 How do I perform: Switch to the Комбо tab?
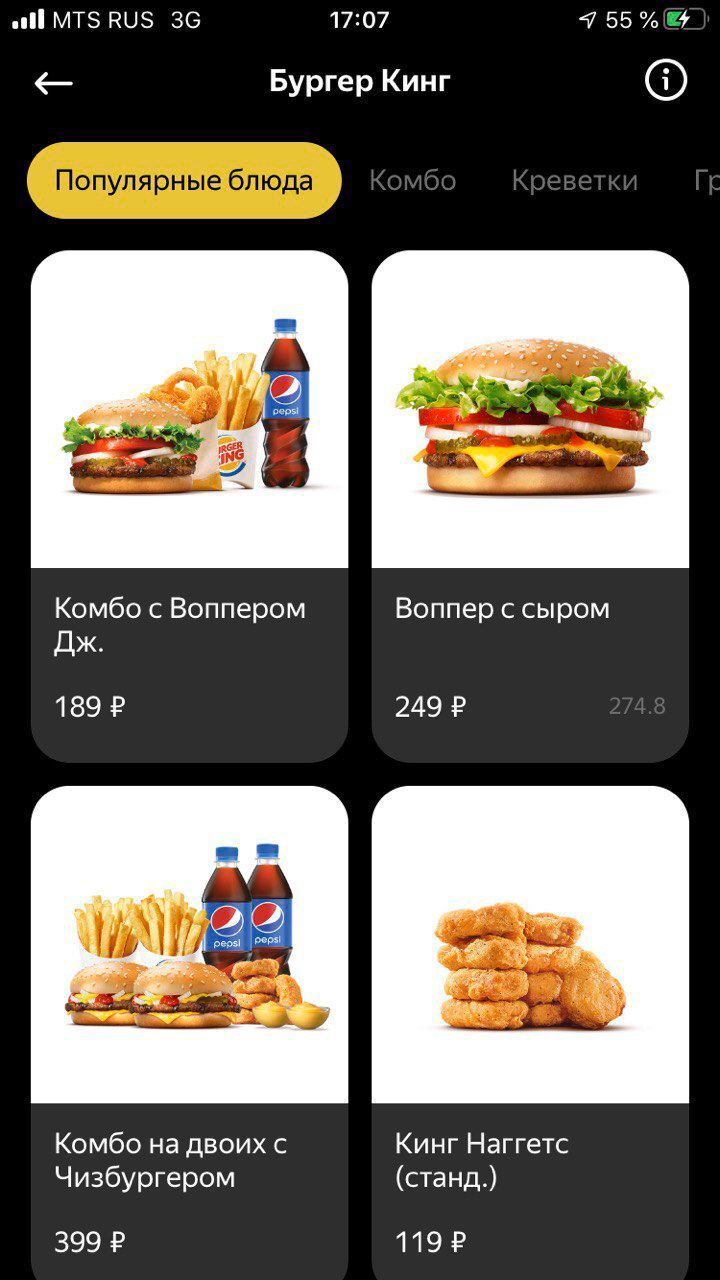coord(412,180)
